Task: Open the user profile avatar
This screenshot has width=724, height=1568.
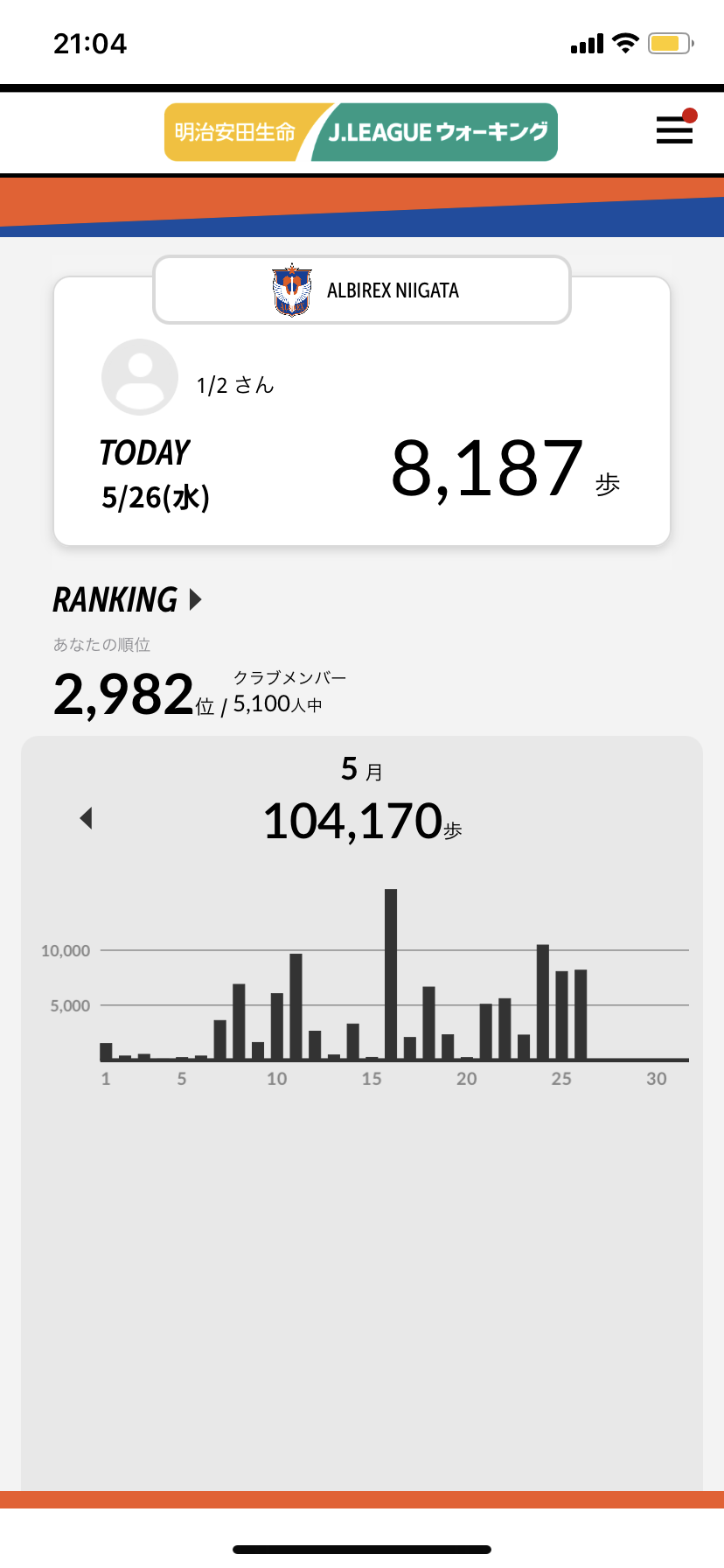Action: (140, 376)
